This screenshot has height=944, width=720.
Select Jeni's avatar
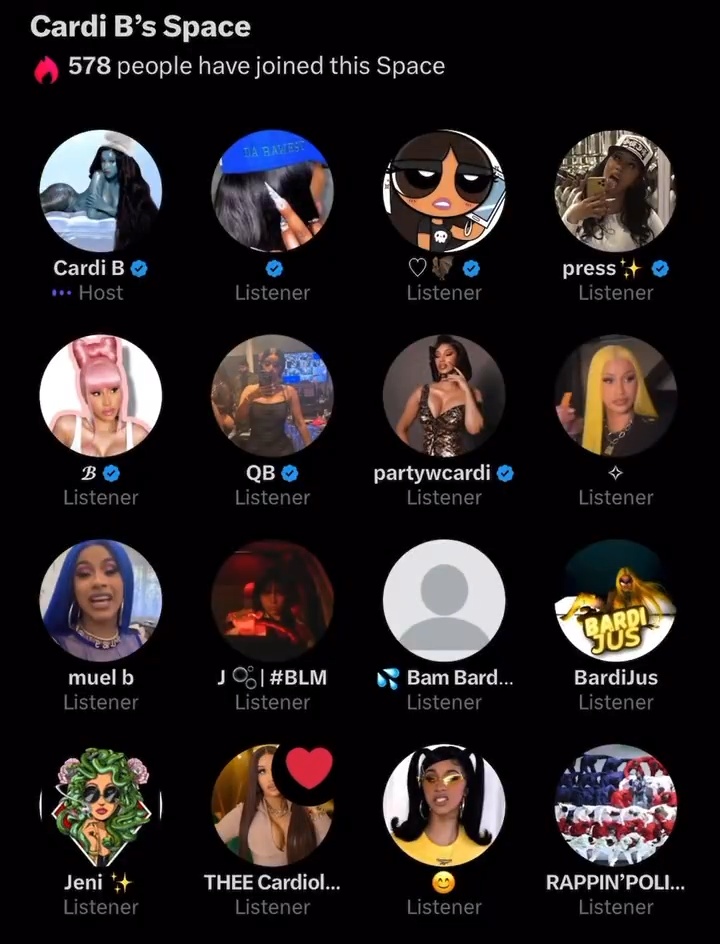coord(101,806)
